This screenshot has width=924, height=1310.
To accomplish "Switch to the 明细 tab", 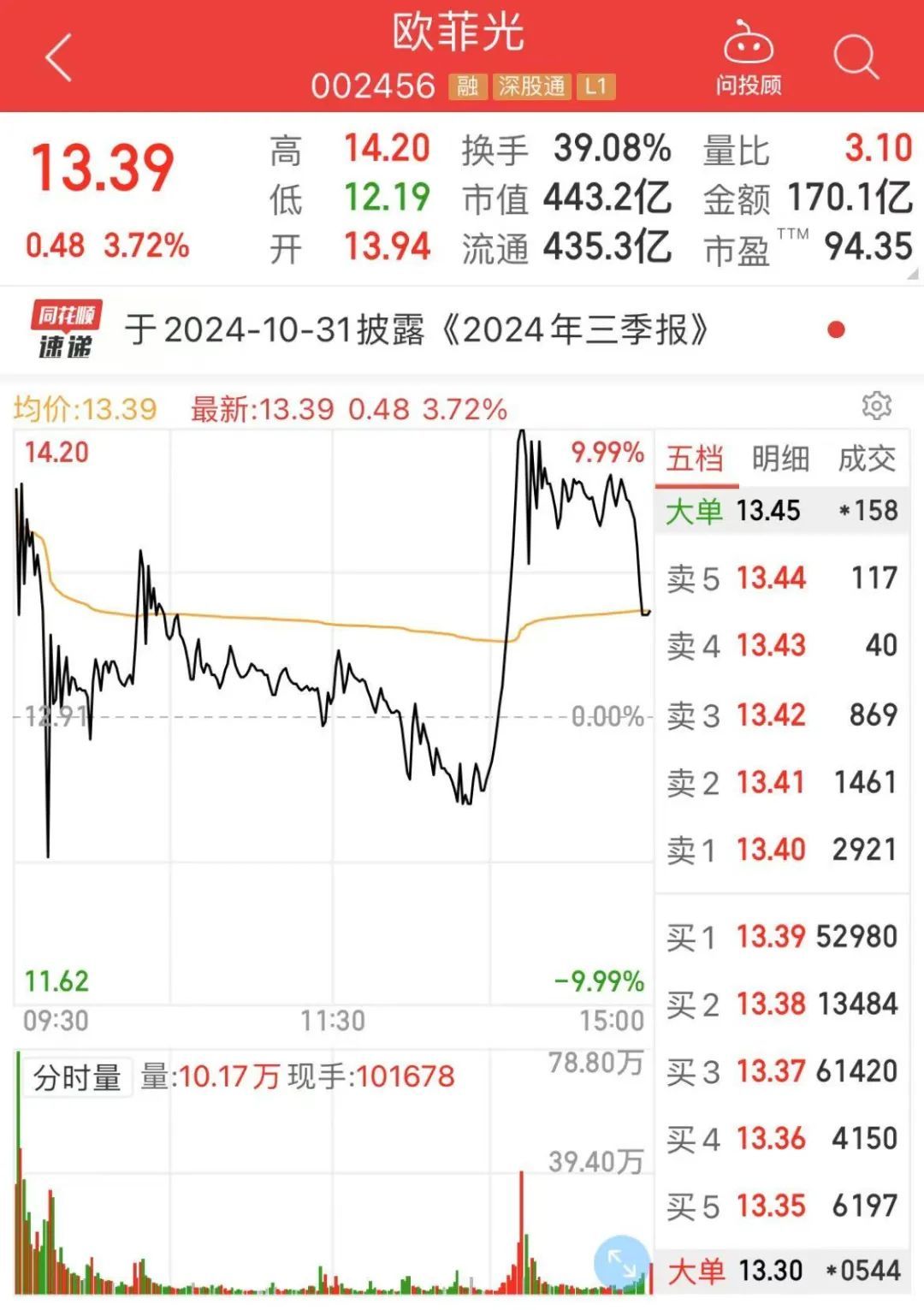I will [780, 459].
